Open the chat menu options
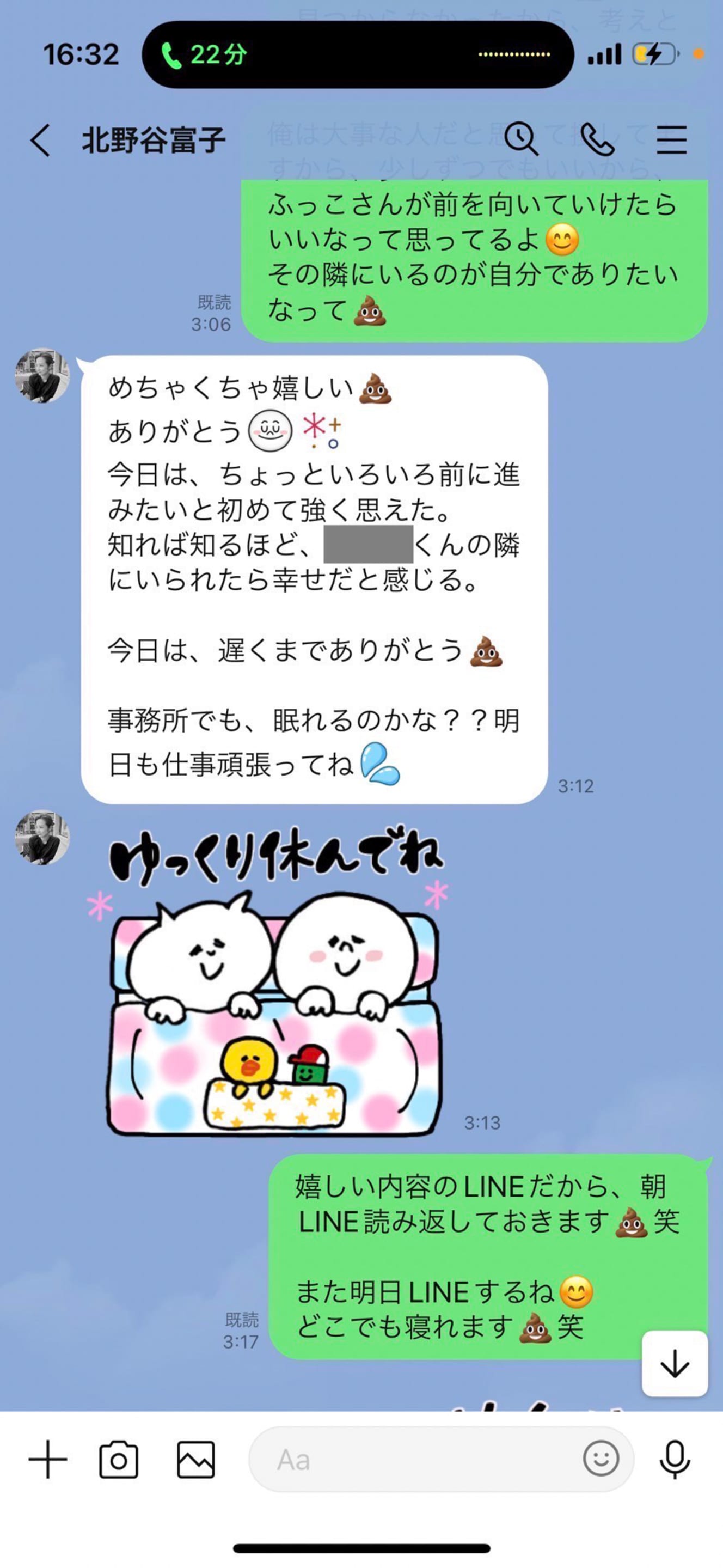This screenshot has height=1568, width=723. [x=671, y=139]
